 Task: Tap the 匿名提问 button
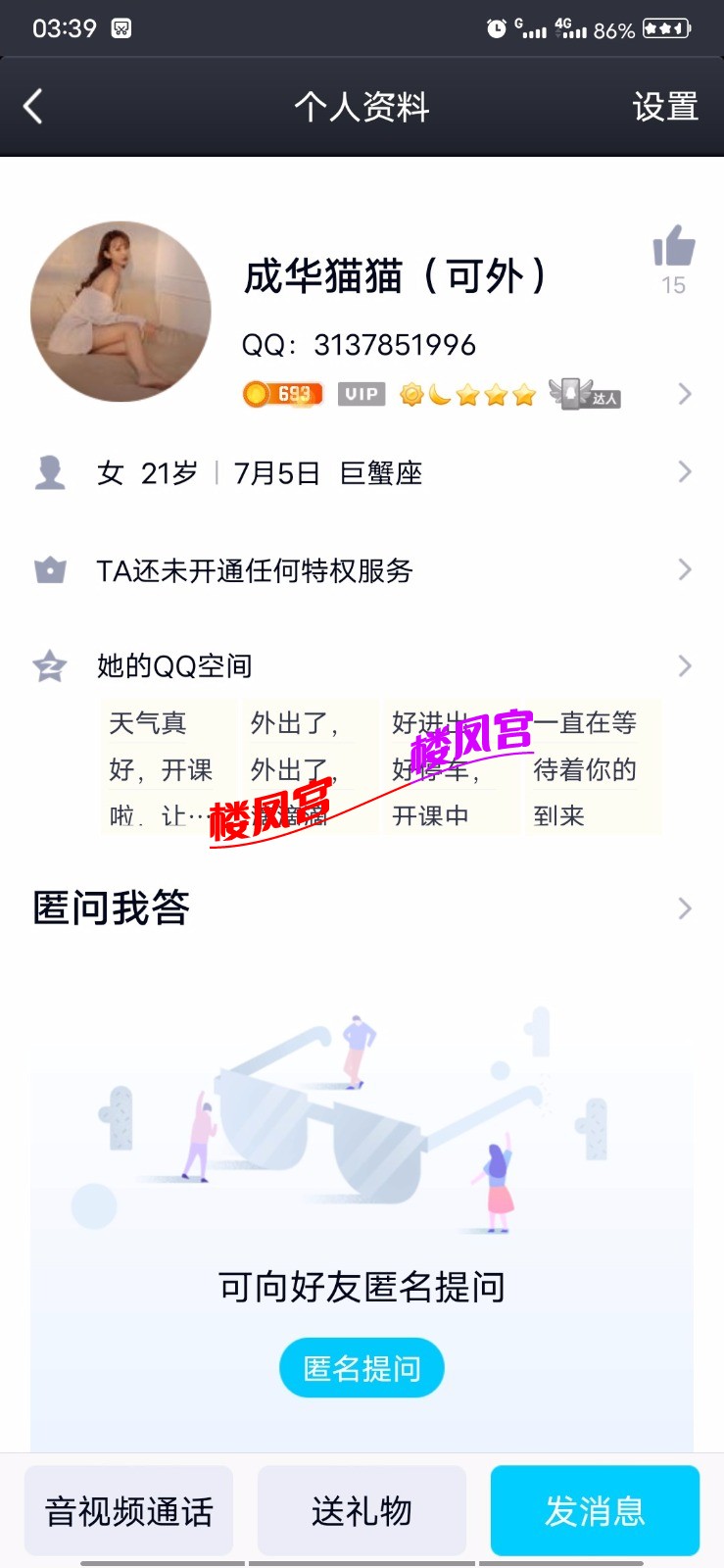(x=362, y=1367)
